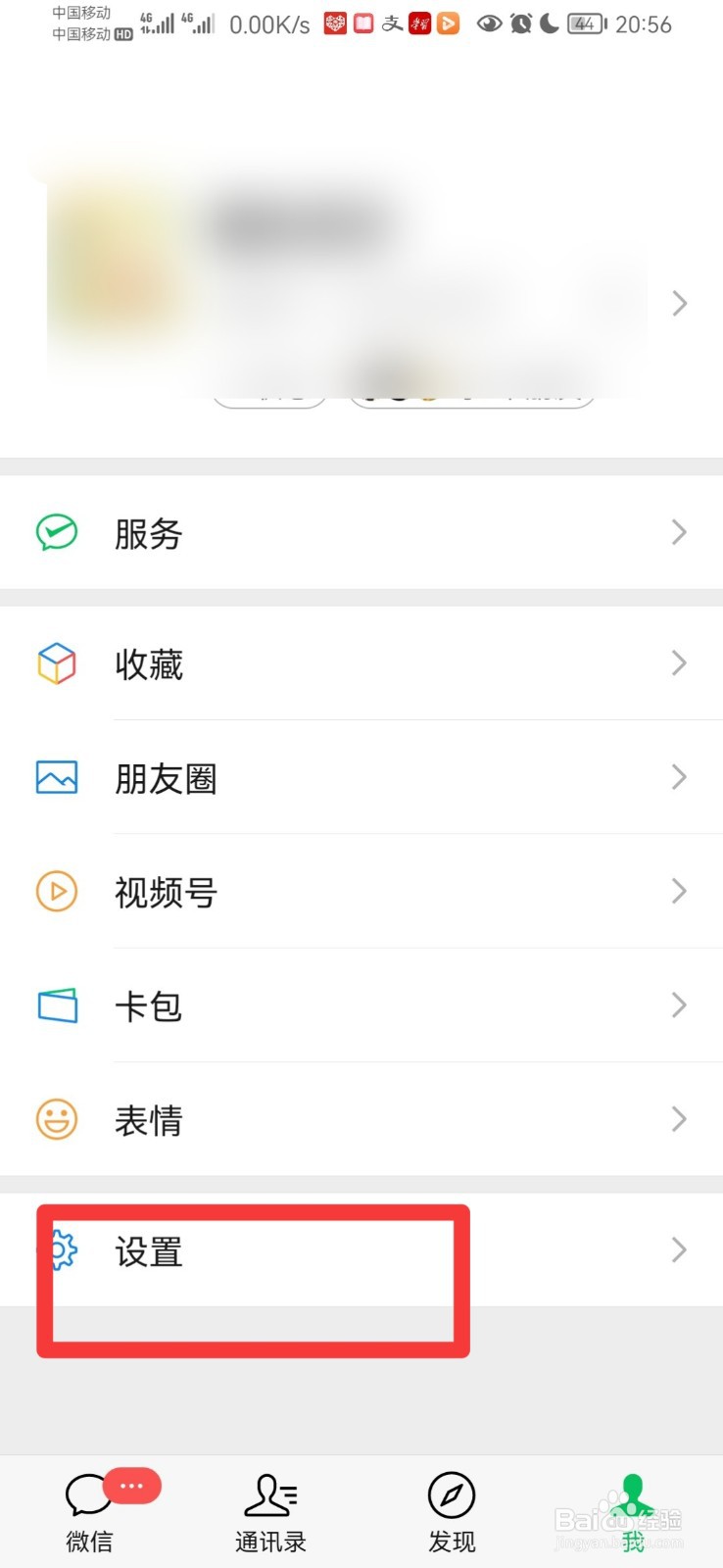This screenshot has height=1568, width=723.
Task: Switch to the 微信 (WeChat) tab
Action: pyautogui.click(x=89, y=1509)
